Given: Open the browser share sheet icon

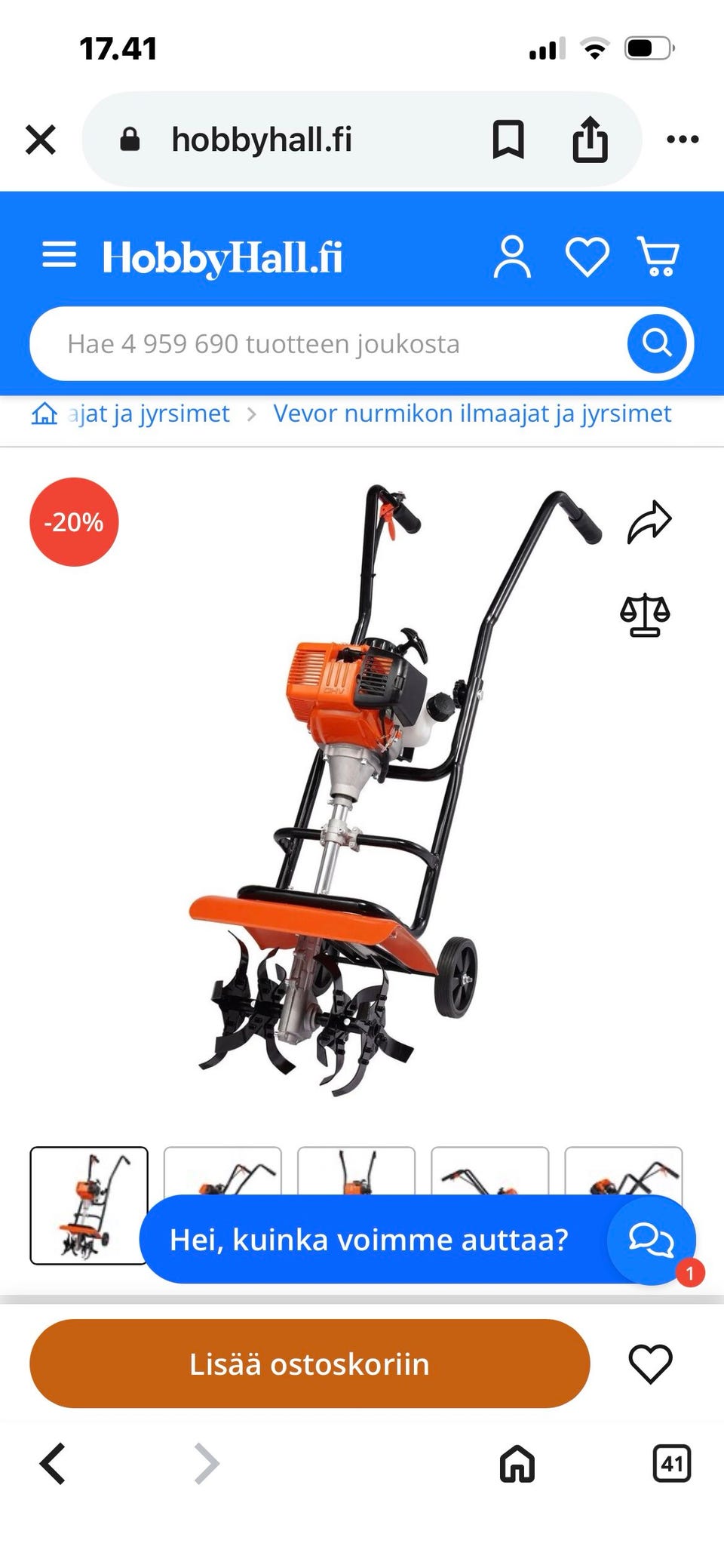Looking at the screenshot, I should pyautogui.click(x=590, y=139).
